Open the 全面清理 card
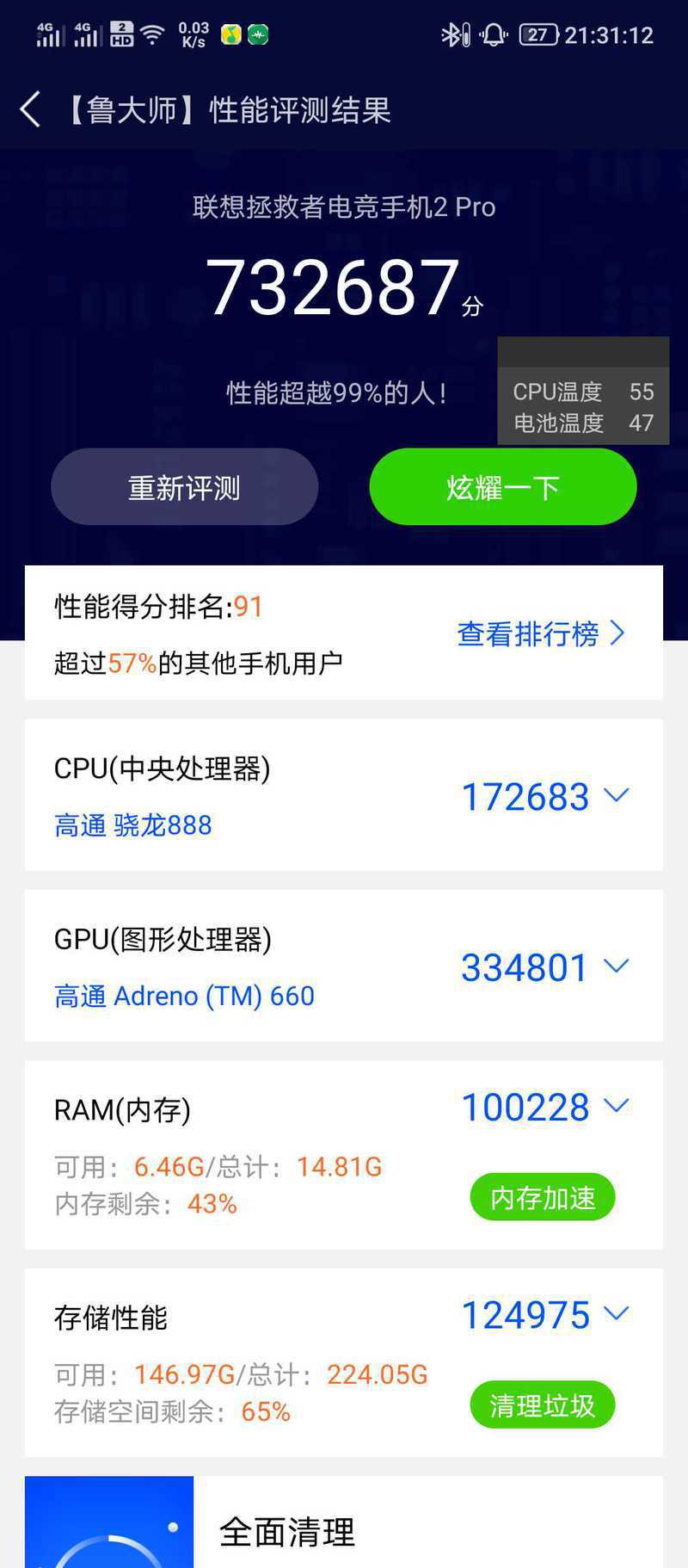 point(344,1522)
